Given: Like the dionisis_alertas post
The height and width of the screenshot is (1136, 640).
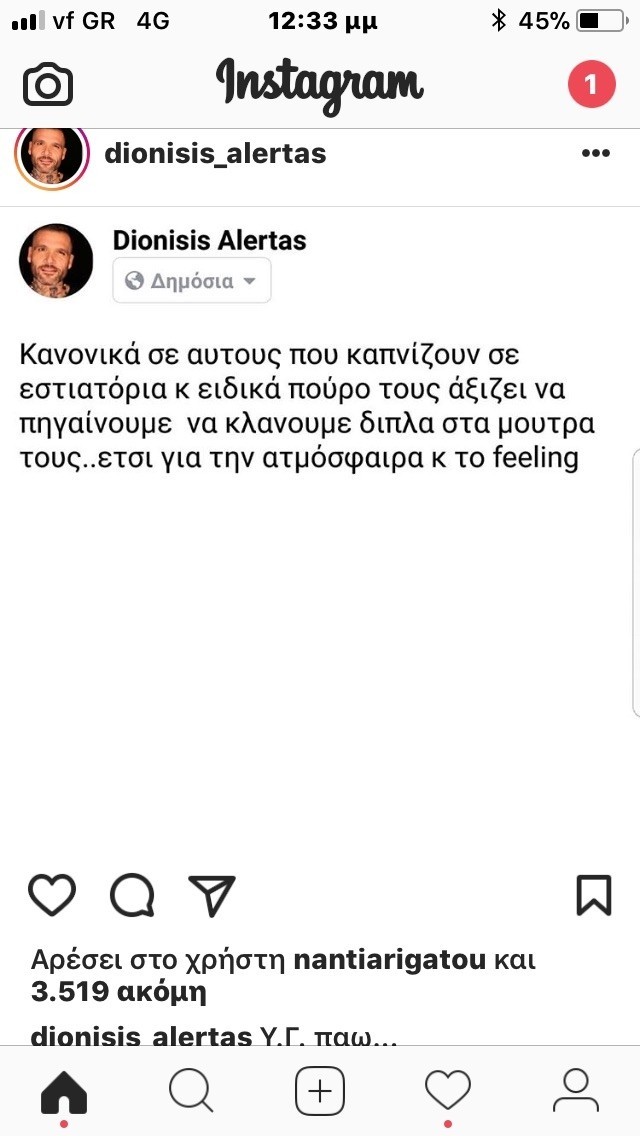Looking at the screenshot, I should tap(52, 895).
